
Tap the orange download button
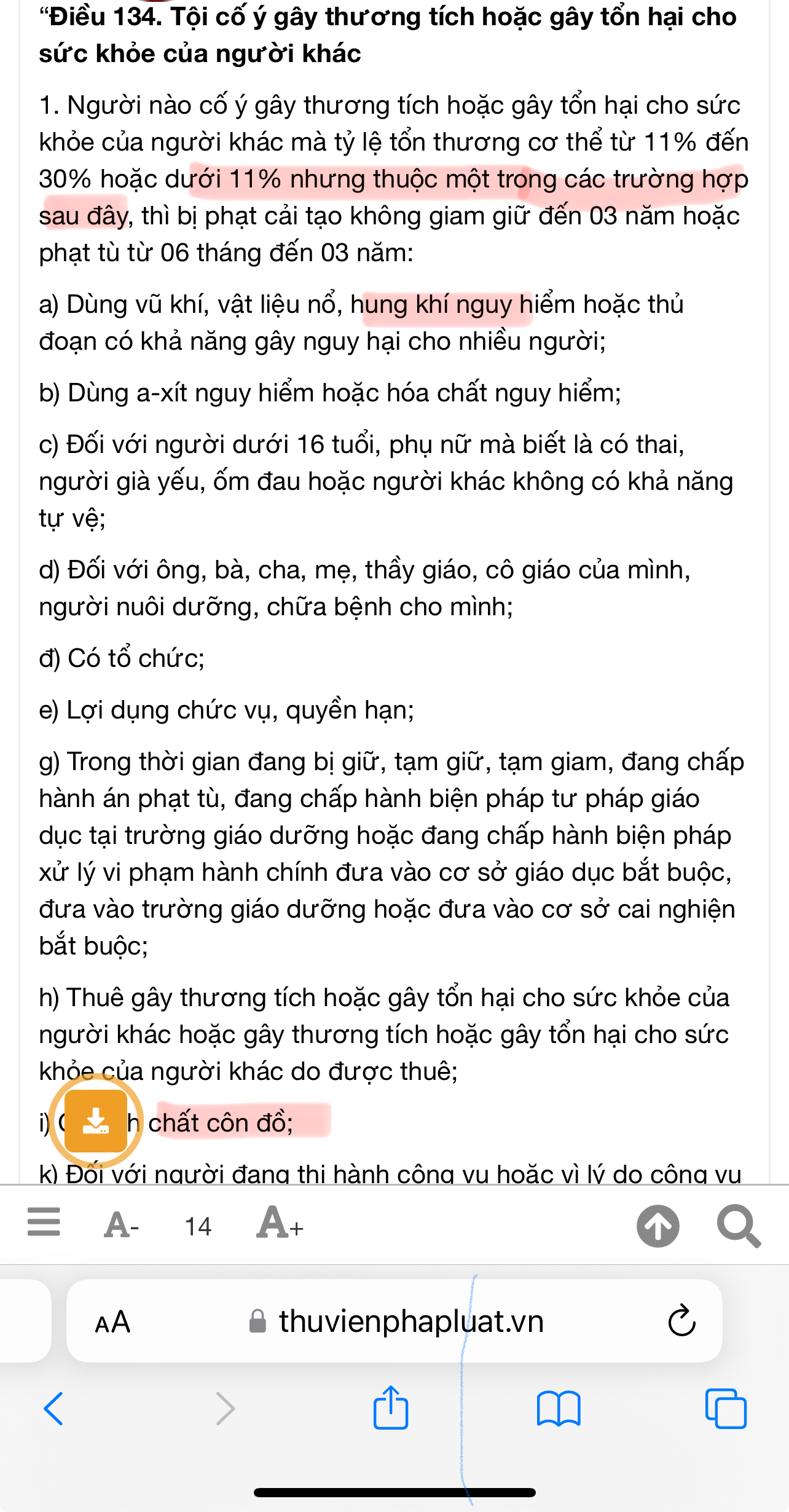96,1121
